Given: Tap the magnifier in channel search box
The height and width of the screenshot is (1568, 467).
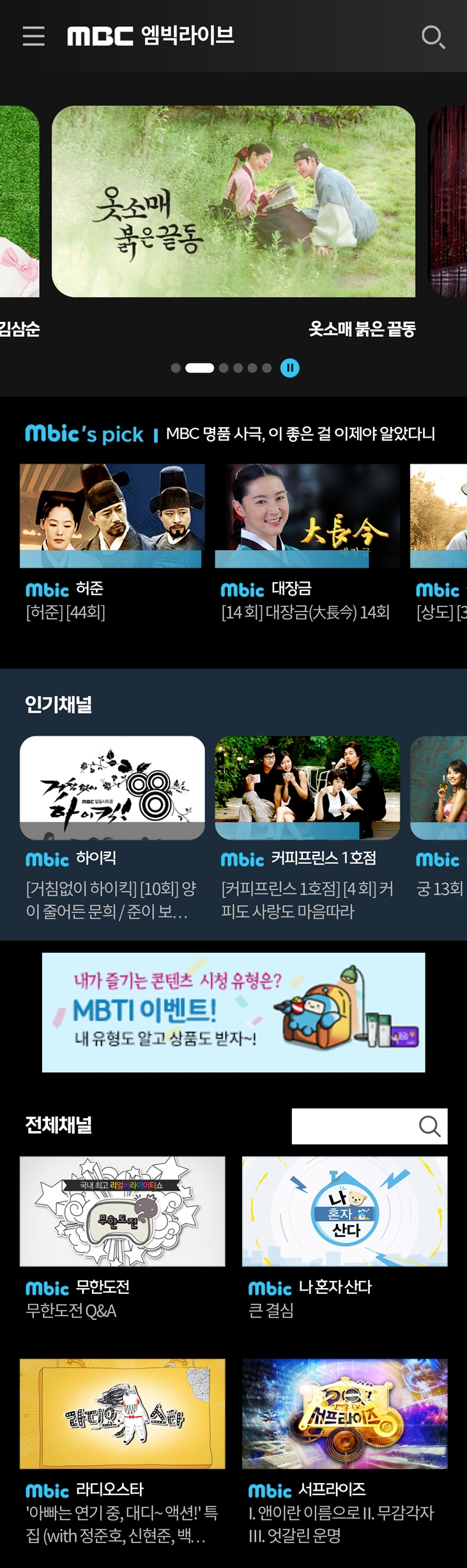Looking at the screenshot, I should [430, 1126].
